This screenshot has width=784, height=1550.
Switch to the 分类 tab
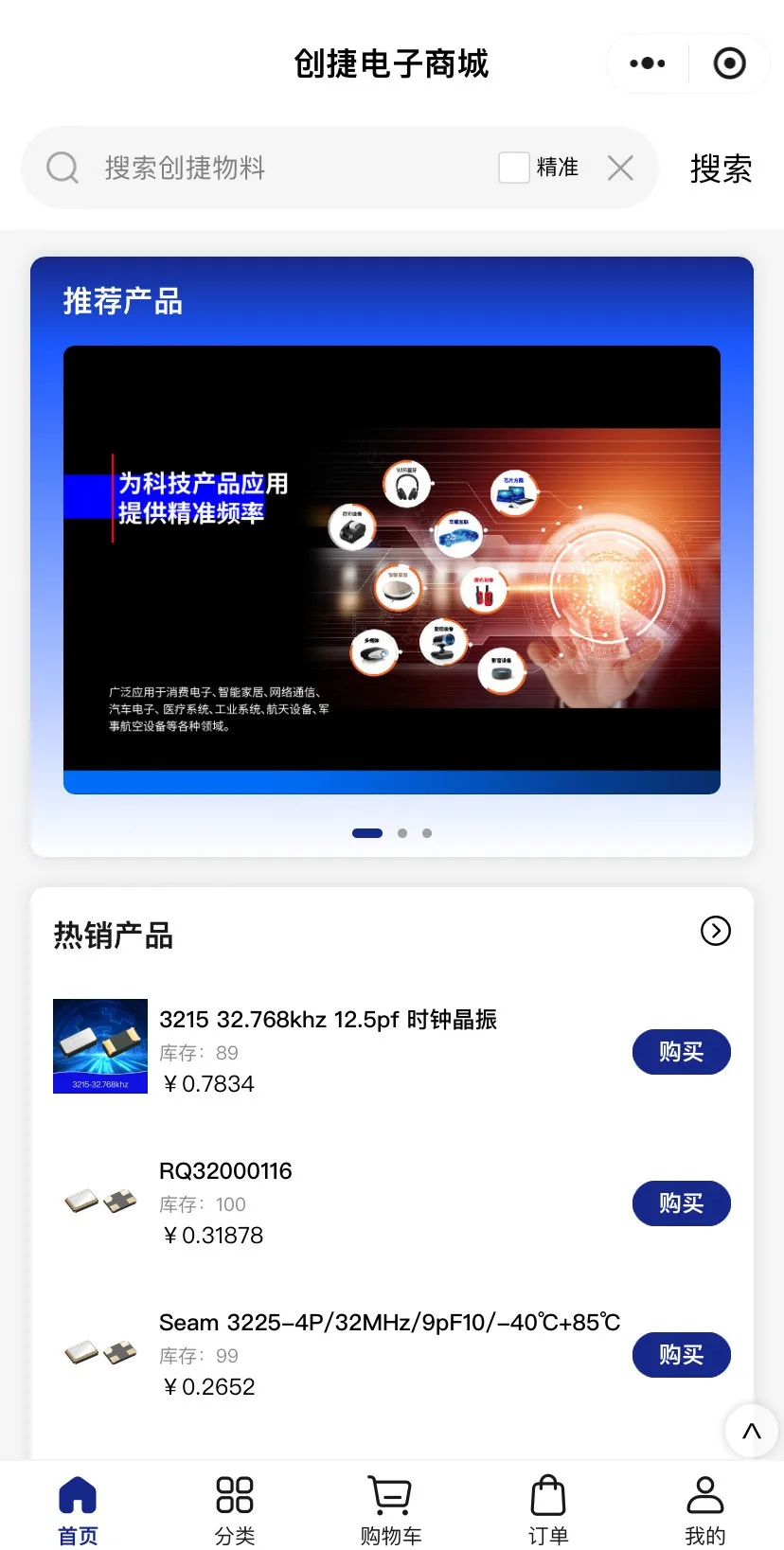click(235, 1510)
